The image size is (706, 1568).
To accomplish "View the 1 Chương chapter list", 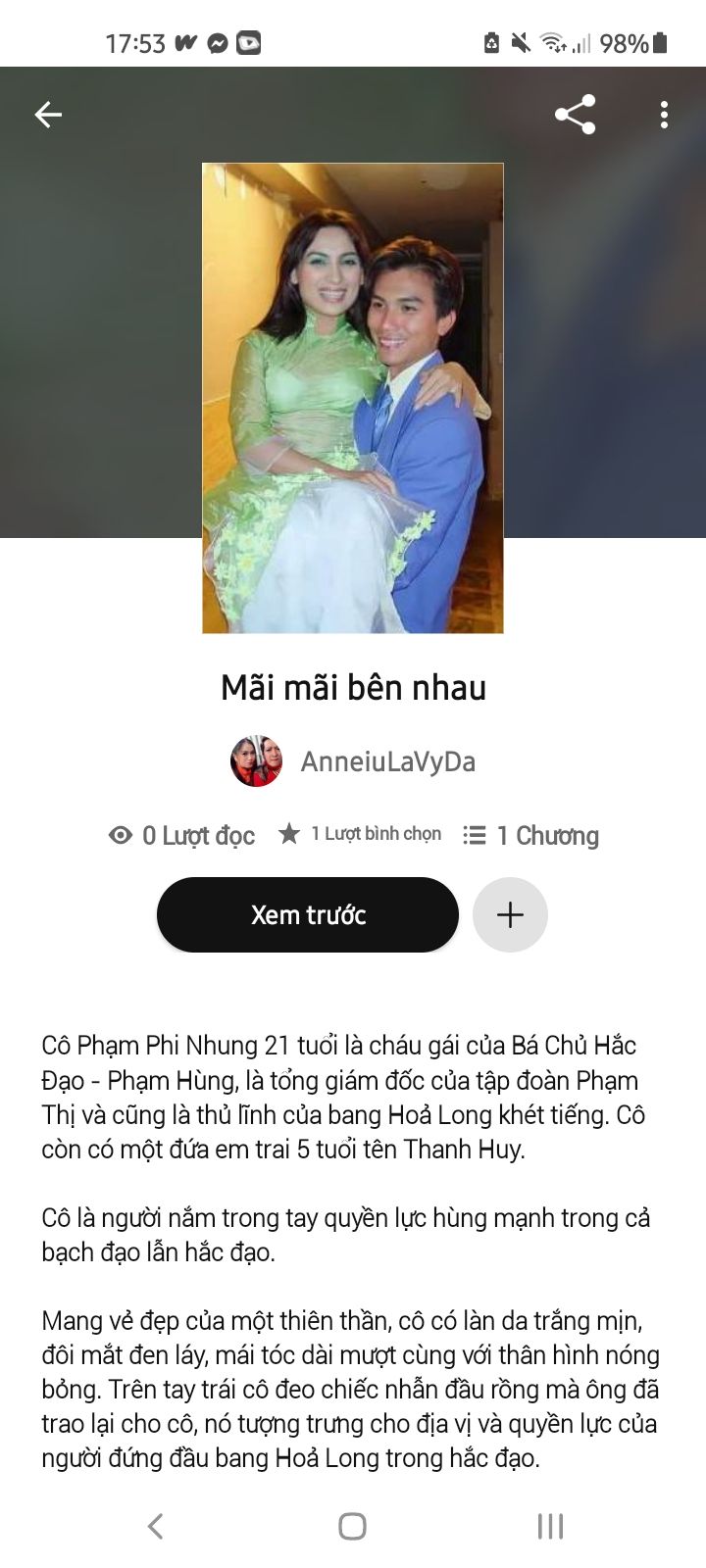I will (530, 835).
